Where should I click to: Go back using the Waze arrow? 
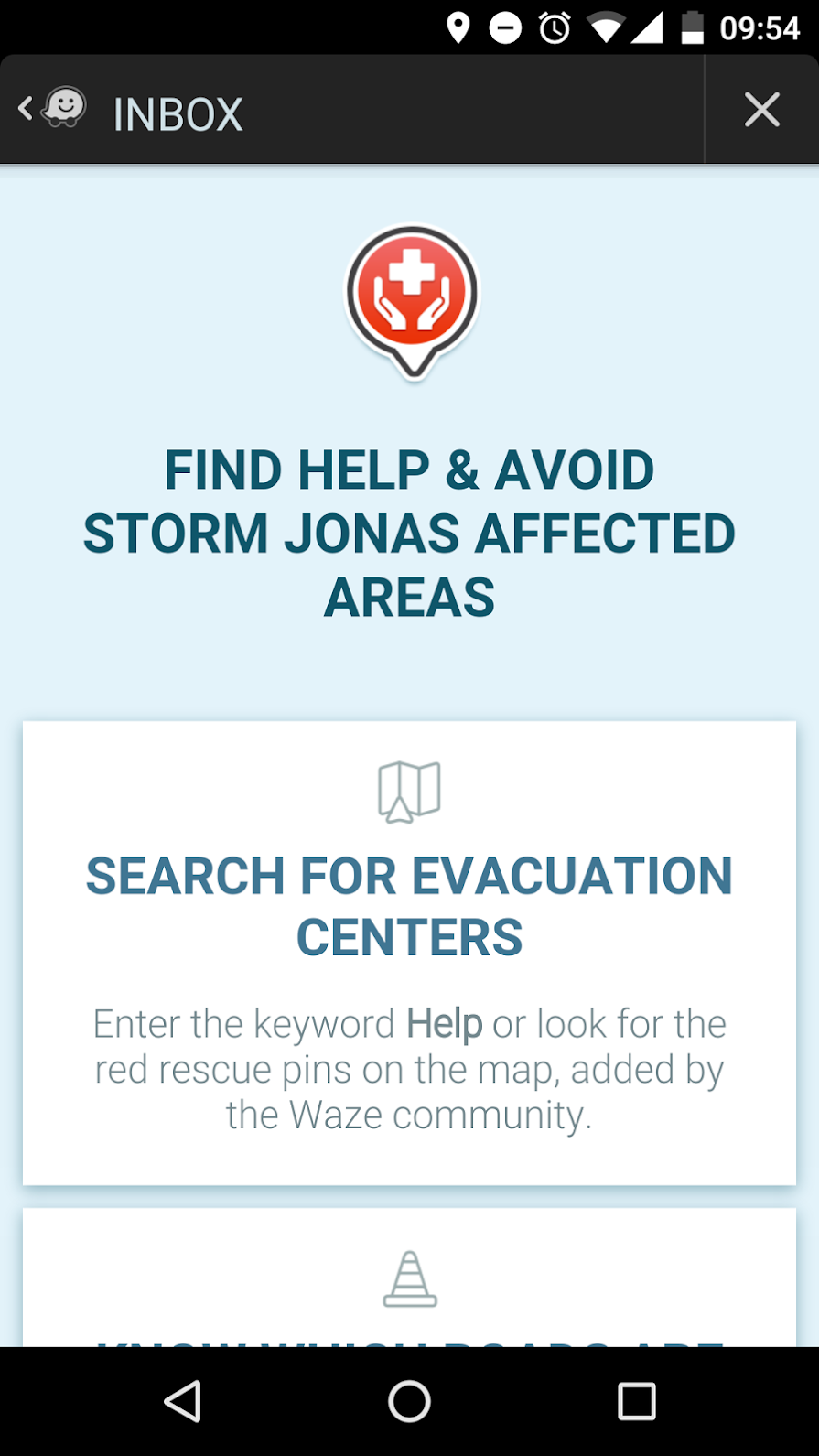click(50, 110)
